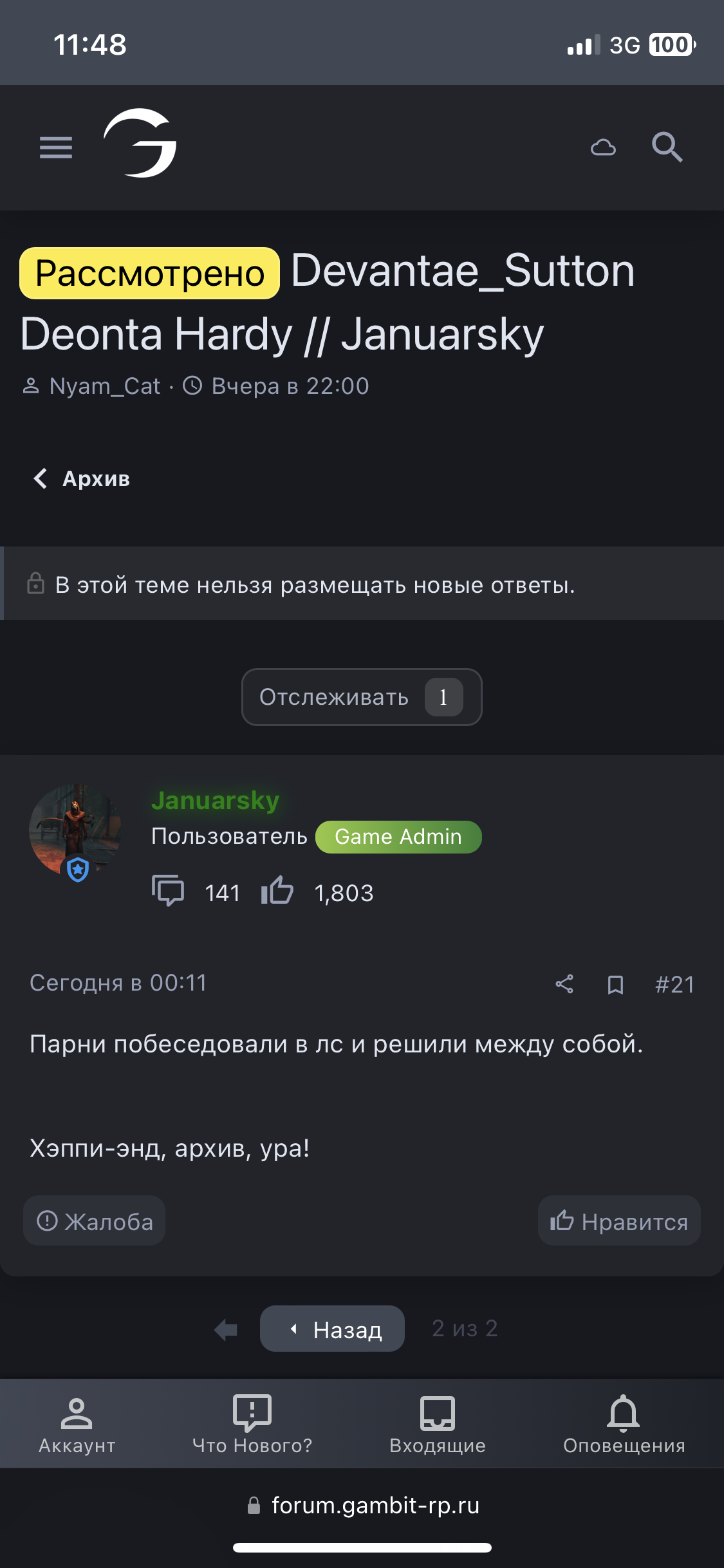Go to previous page with Назад
The image size is (724, 1568).
332,1329
